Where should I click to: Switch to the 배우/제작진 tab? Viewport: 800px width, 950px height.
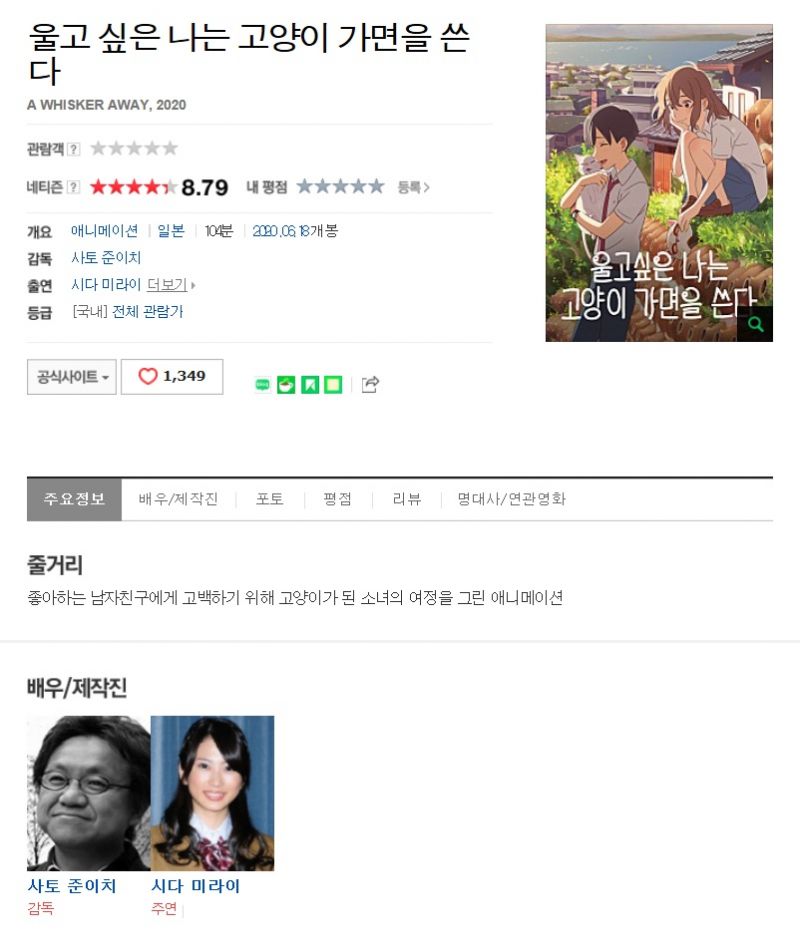click(178, 499)
